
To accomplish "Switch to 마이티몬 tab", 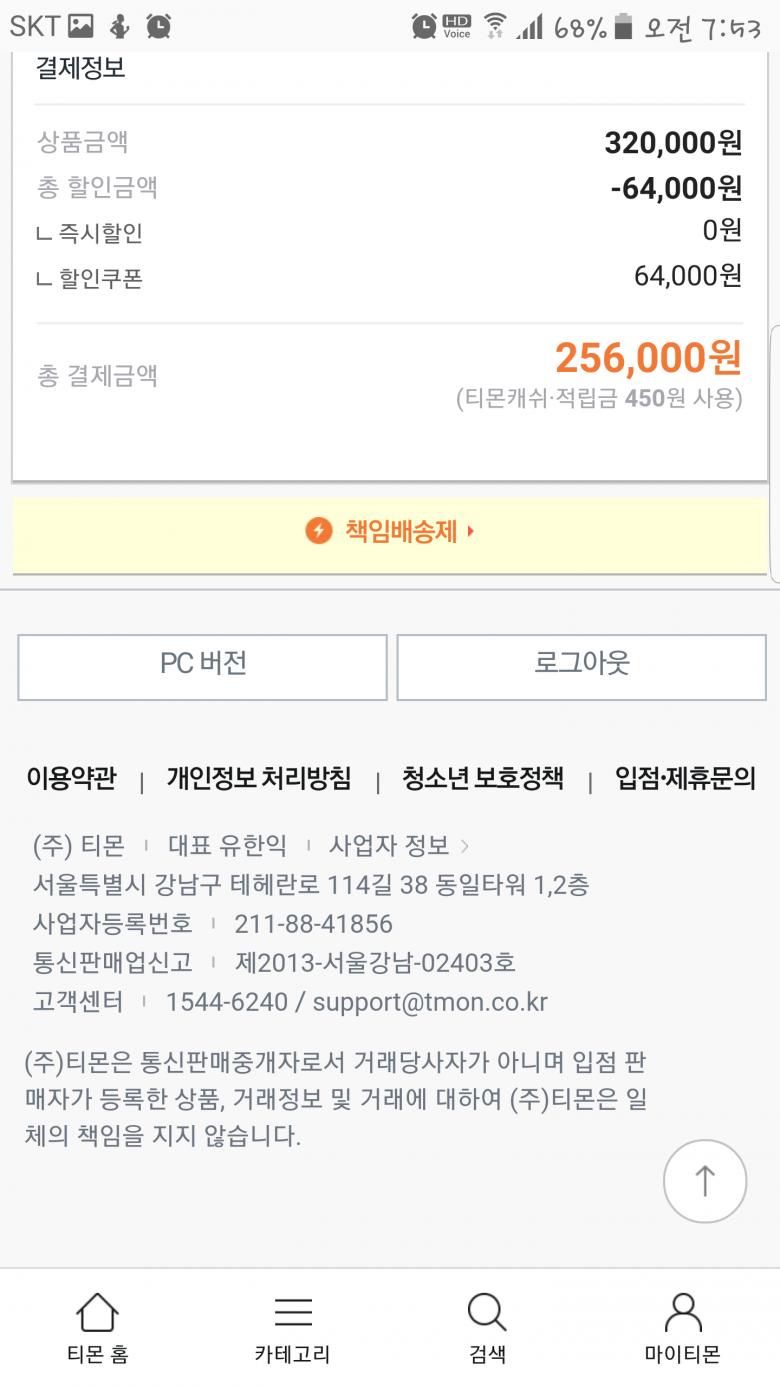I will (x=682, y=1328).
